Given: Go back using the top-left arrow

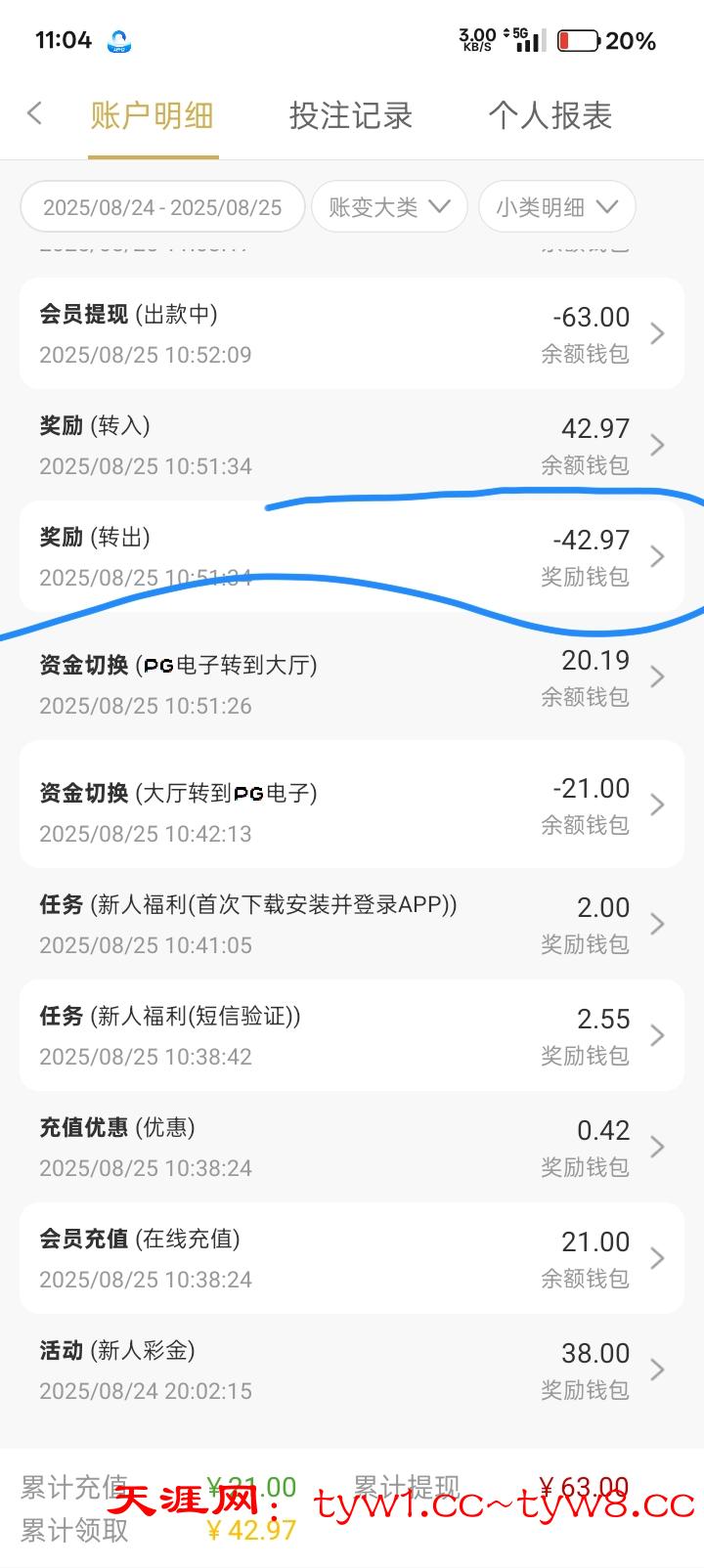Looking at the screenshot, I should [x=35, y=114].
